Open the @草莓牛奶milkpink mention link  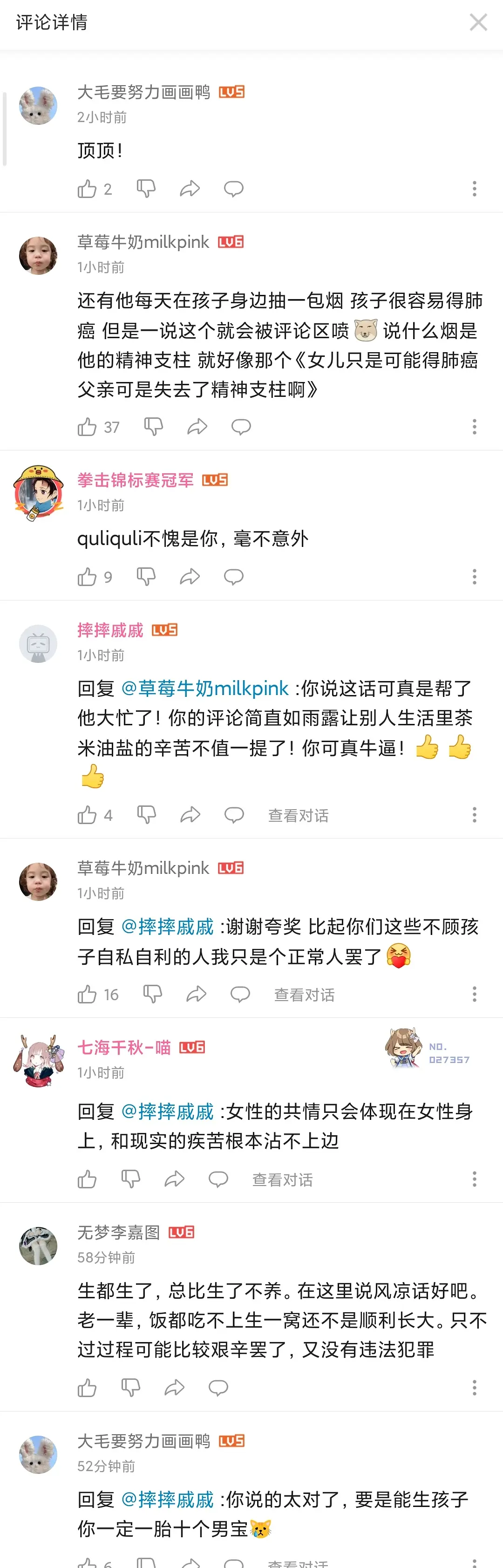click(x=205, y=689)
